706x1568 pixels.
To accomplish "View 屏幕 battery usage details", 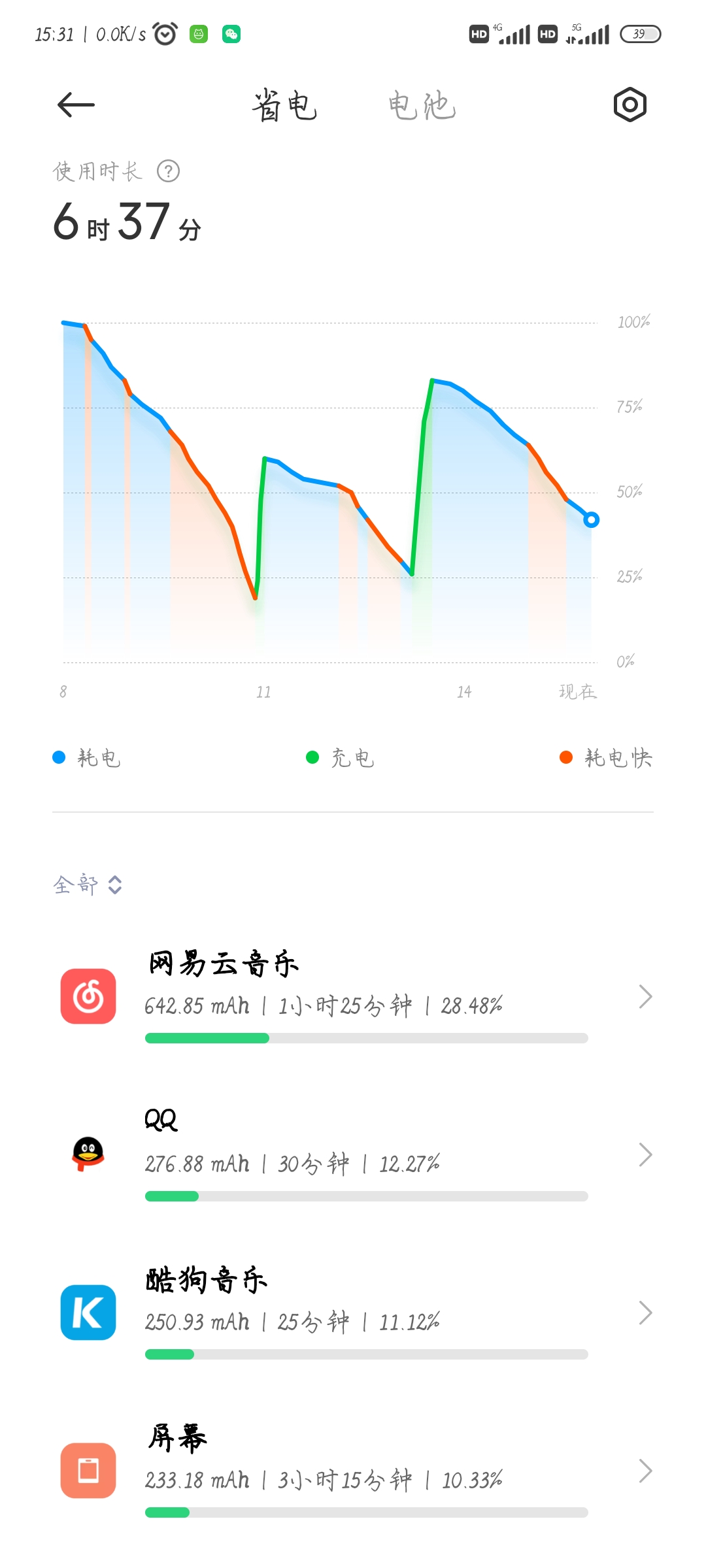I will 353,1471.
